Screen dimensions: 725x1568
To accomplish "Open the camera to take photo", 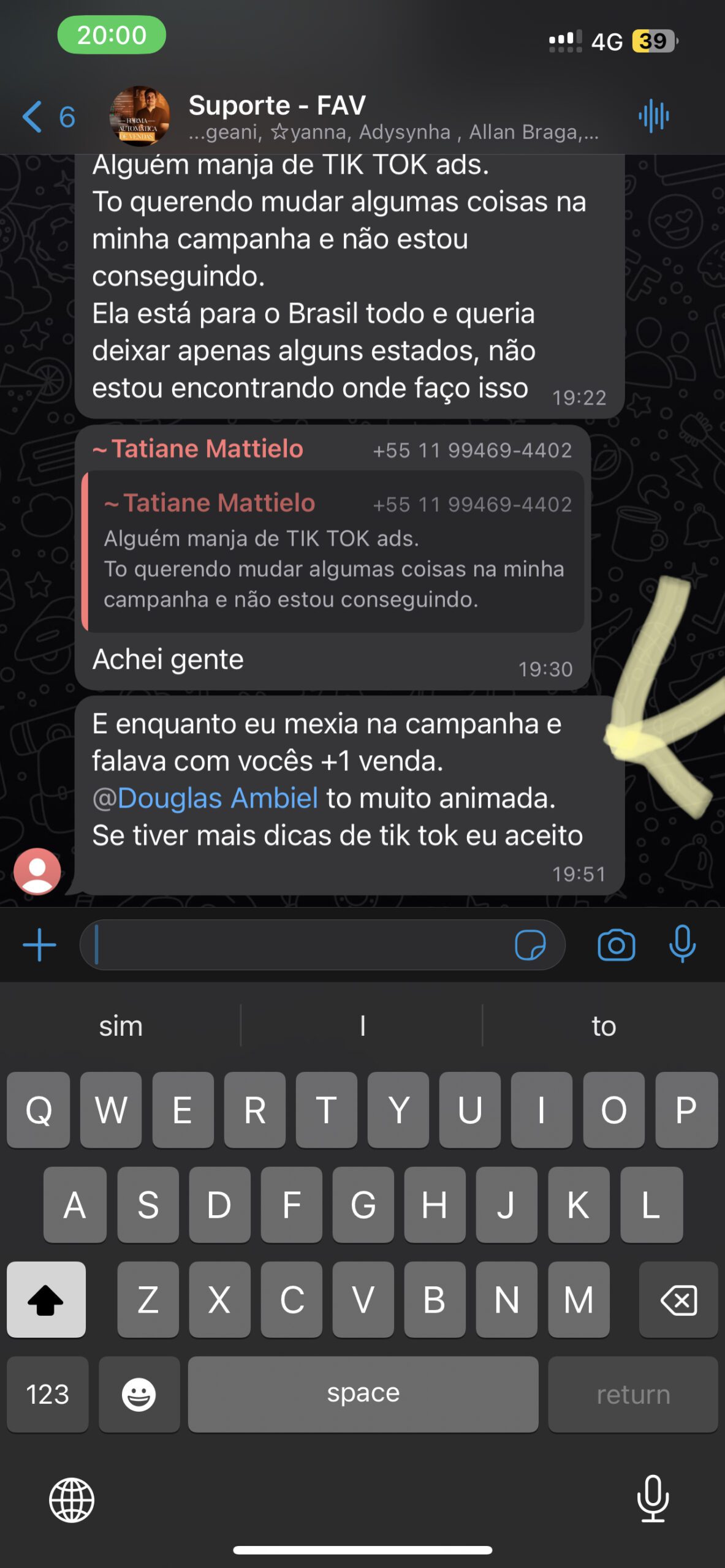I will coord(616,944).
